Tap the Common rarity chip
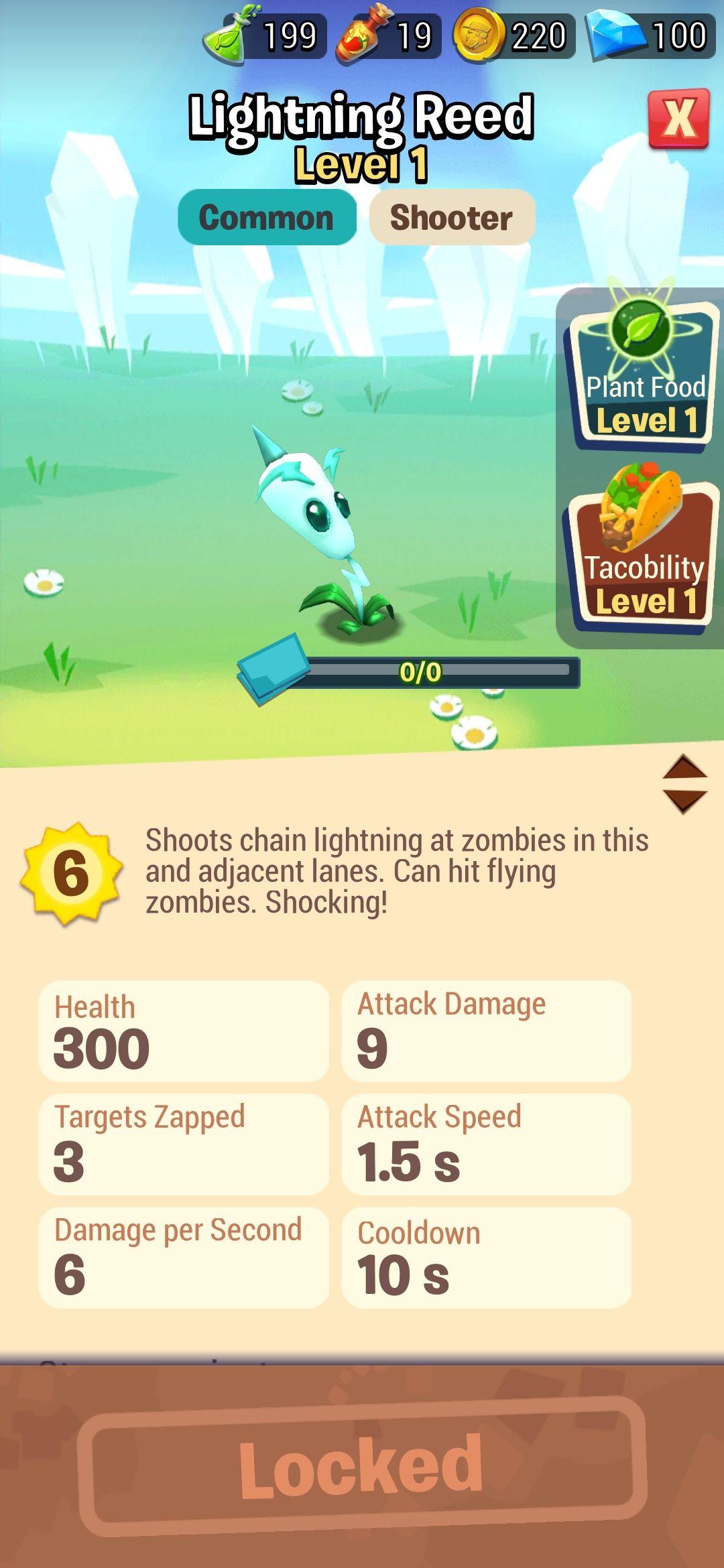 267,218
